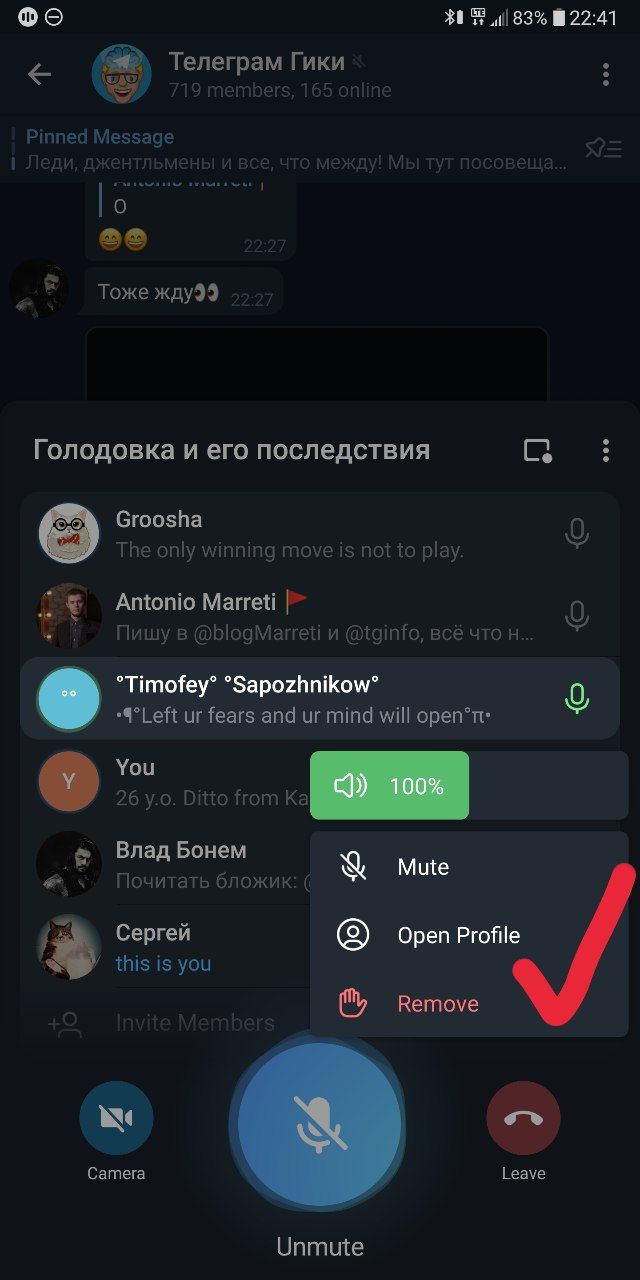Screen dimensions: 640x1280
Task: Tap the screen sharing icon beside the title
Action: (x=538, y=451)
